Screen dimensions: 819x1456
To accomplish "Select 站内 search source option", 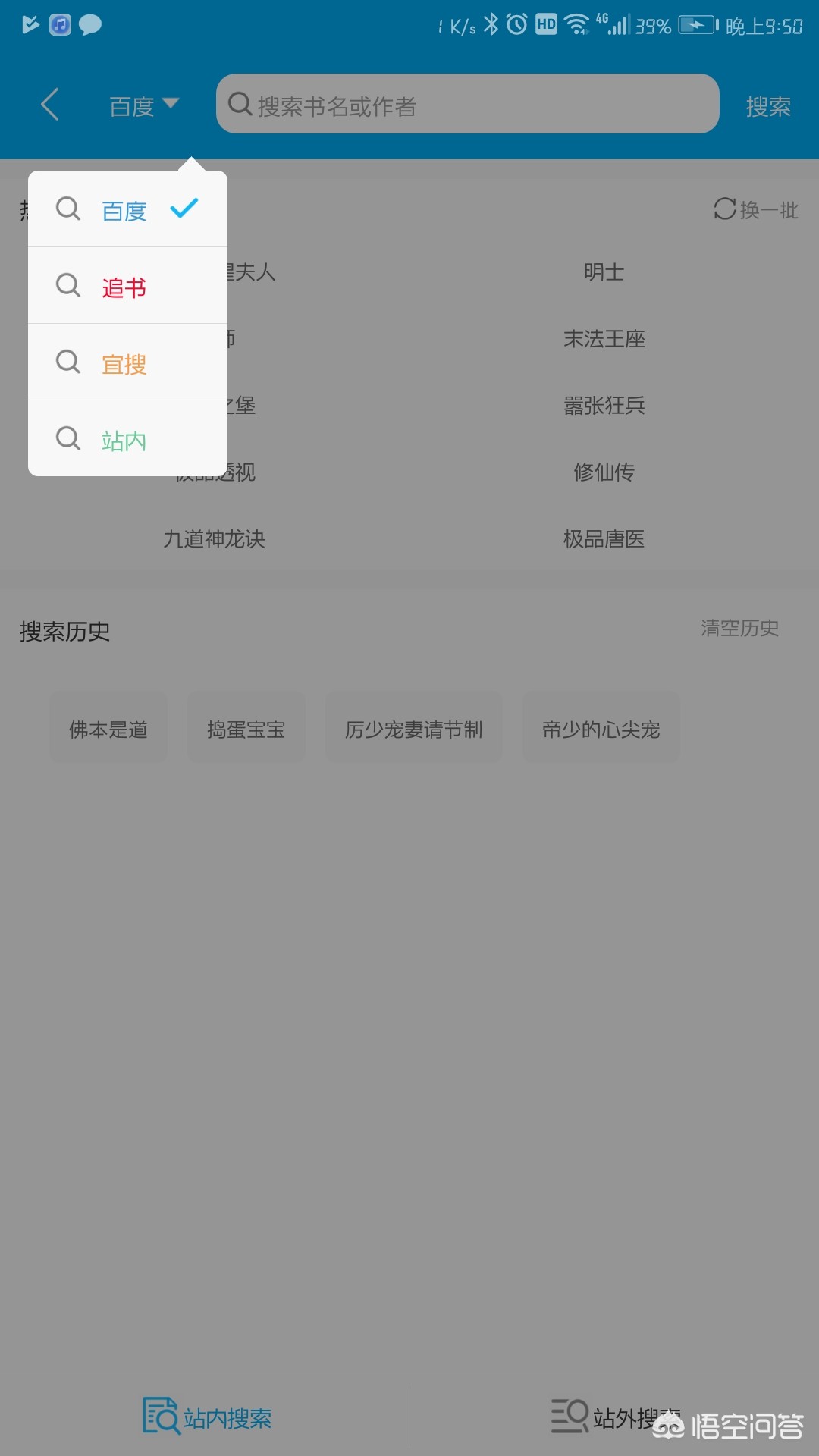I will (x=125, y=440).
